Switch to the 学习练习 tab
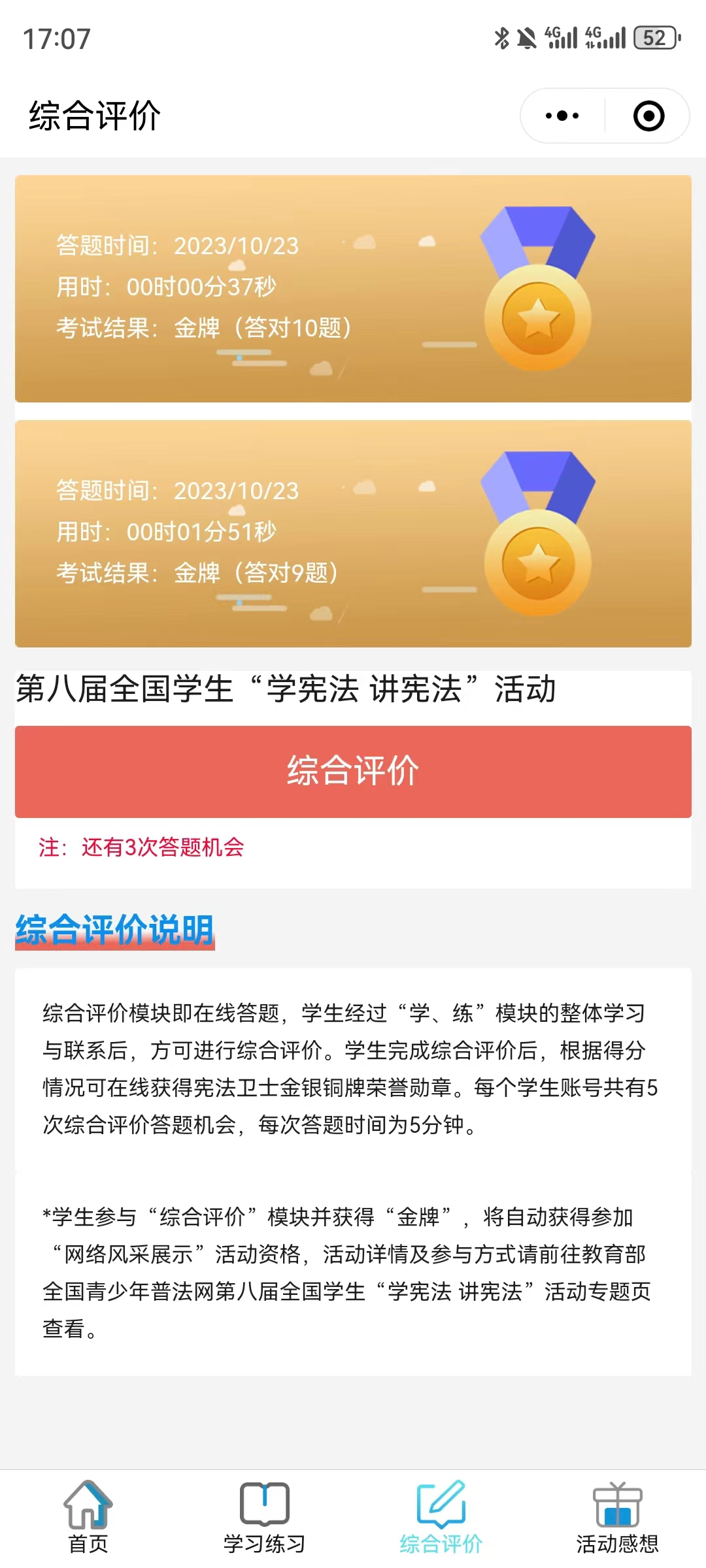Screen dimensions: 706x1568 265,1517
